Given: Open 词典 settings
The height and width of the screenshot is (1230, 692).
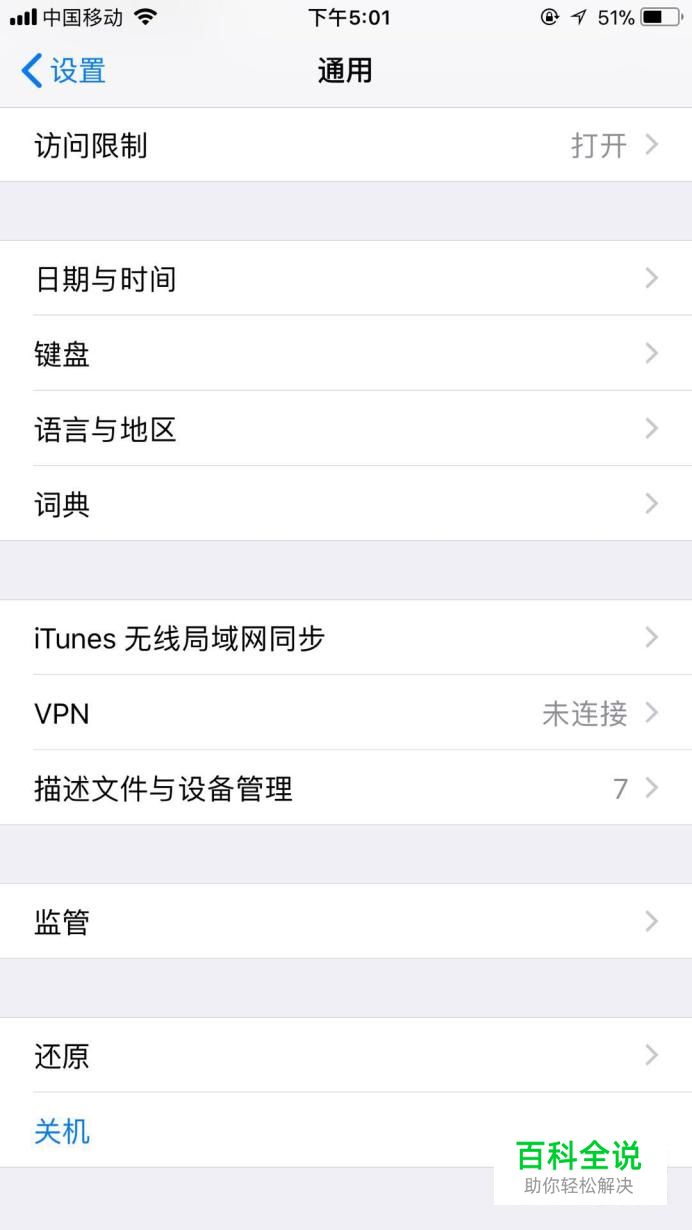Looking at the screenshot, I should [345, 505].
